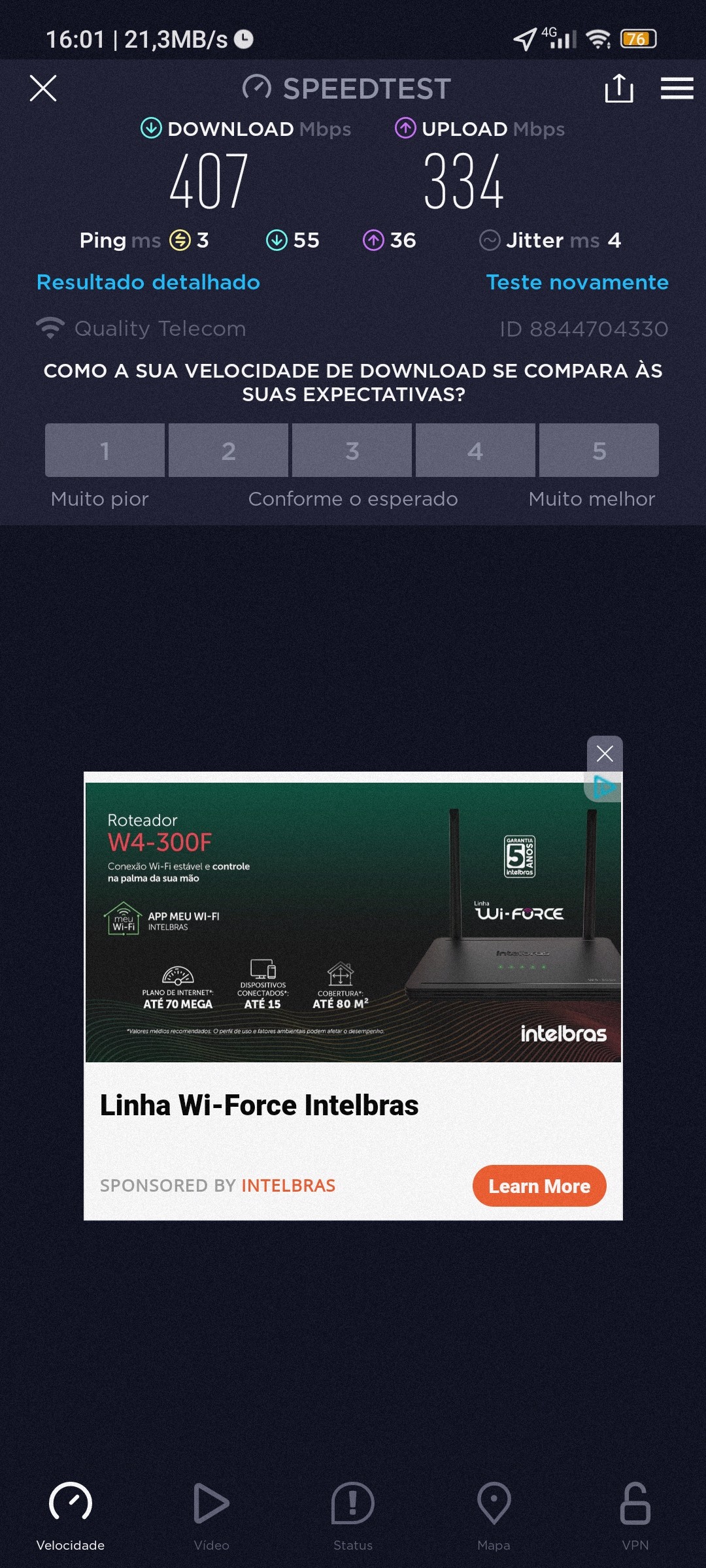Switch to the VPN tab
706x1568 pixels.
click(x=635, y=1516)
